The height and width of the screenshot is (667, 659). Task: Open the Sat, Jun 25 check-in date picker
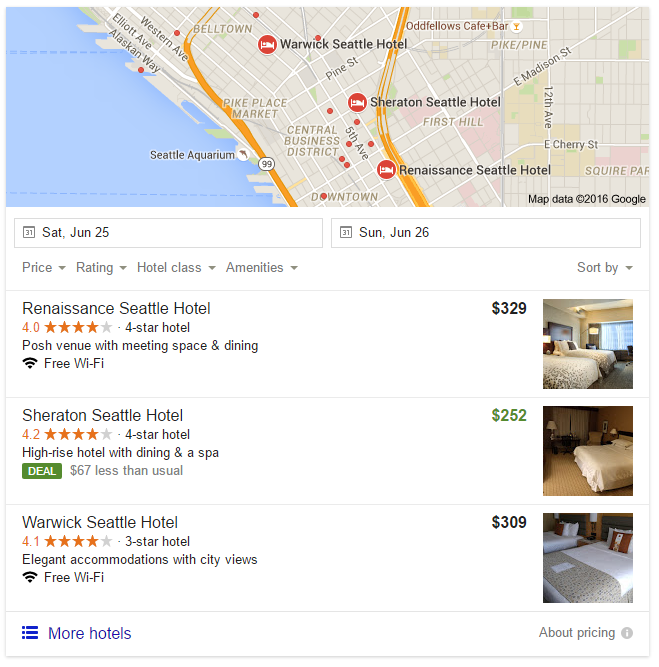(x=168, y=233)
